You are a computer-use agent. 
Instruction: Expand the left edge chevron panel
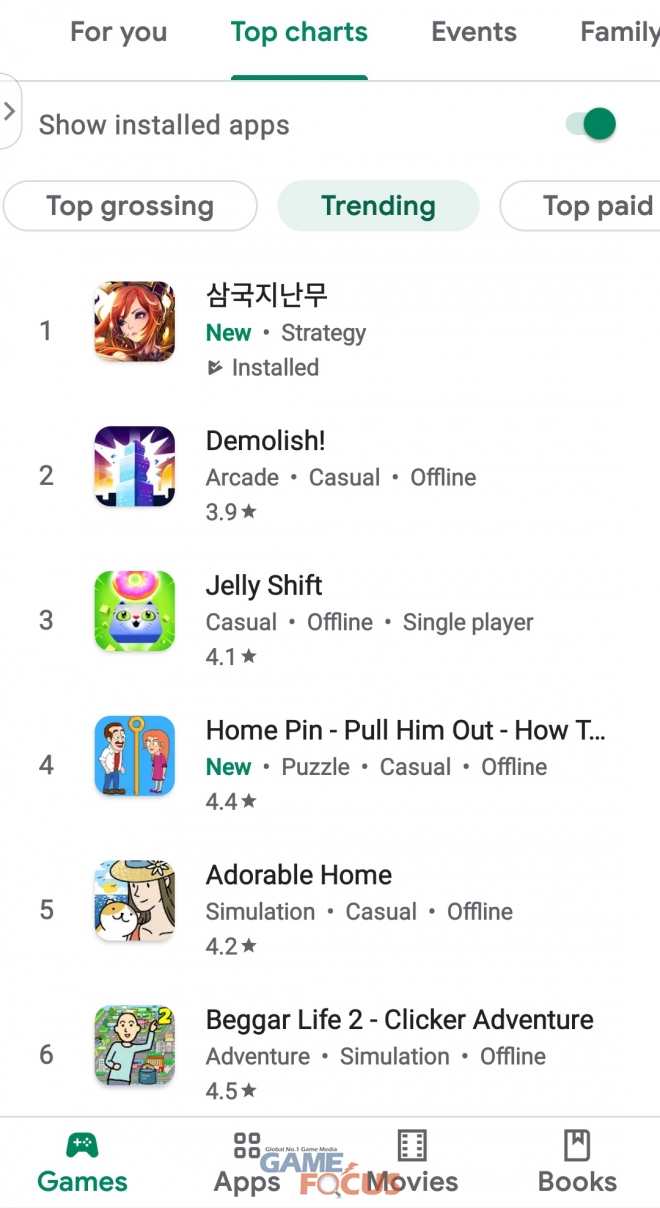point(10,111)
